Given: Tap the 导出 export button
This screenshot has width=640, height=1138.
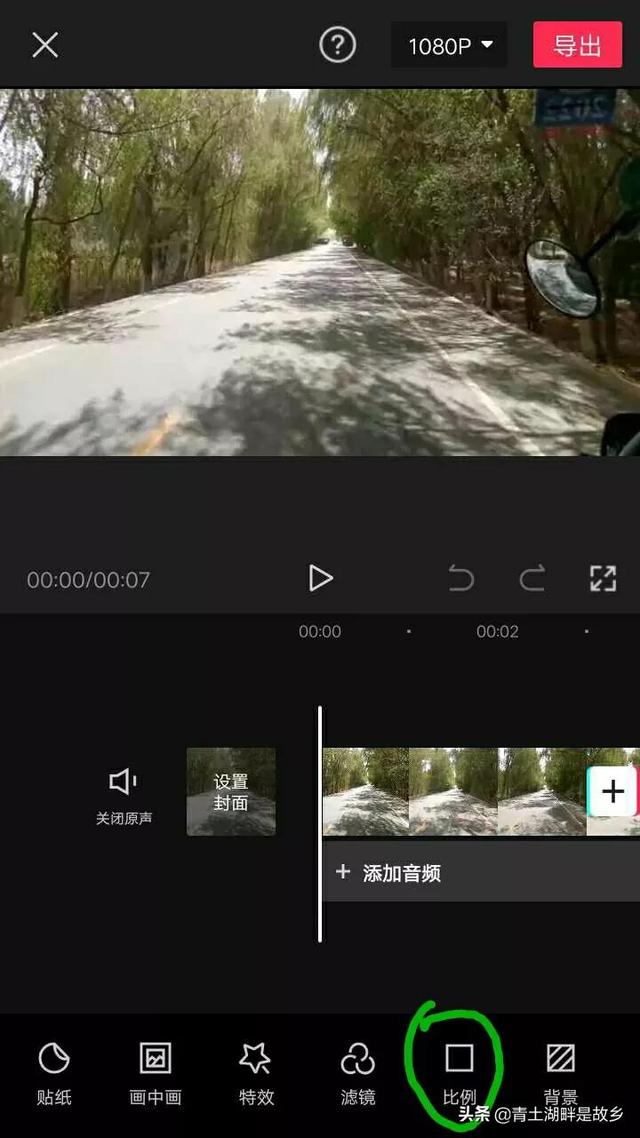Looking at the screenshot, I should [577, 45].
